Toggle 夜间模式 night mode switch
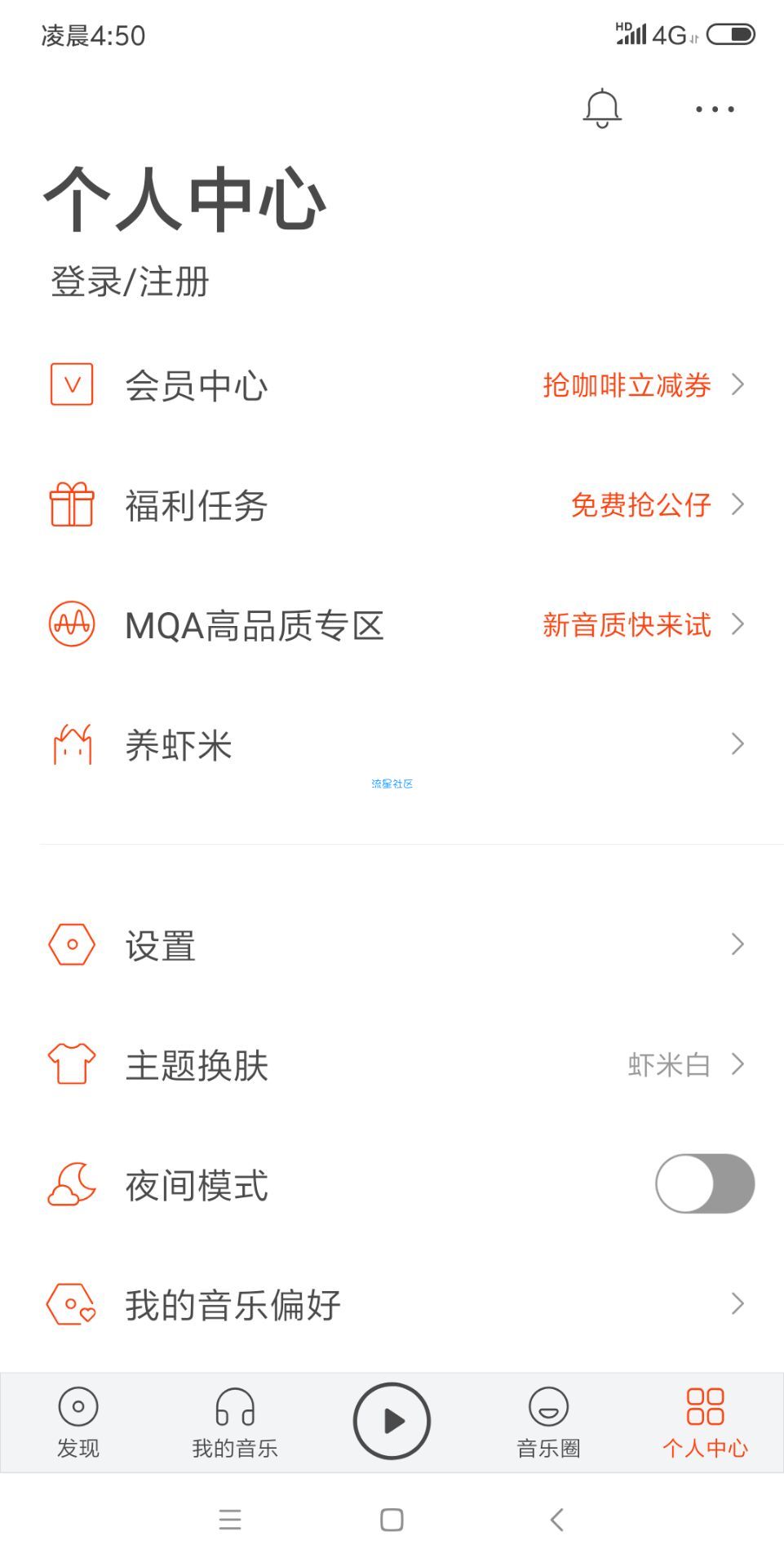Screen dimensions: 784x1567 705,1183
